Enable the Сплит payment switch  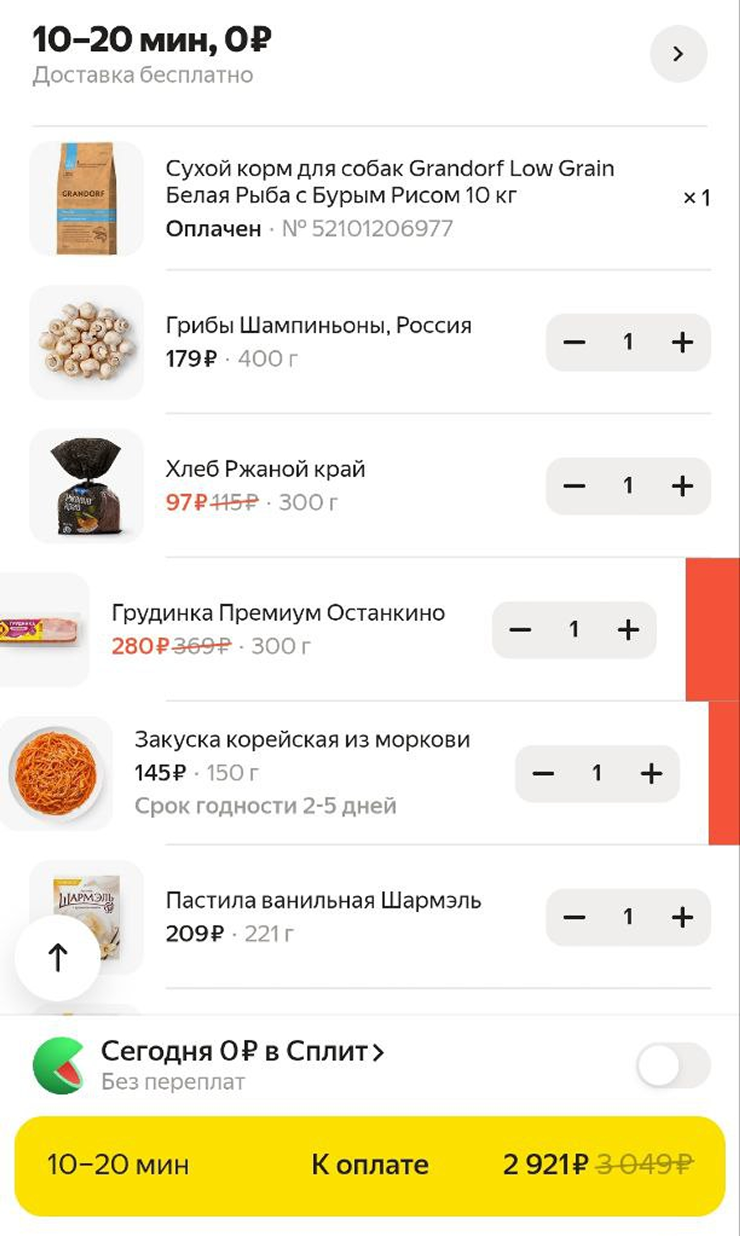point(673,1066)
